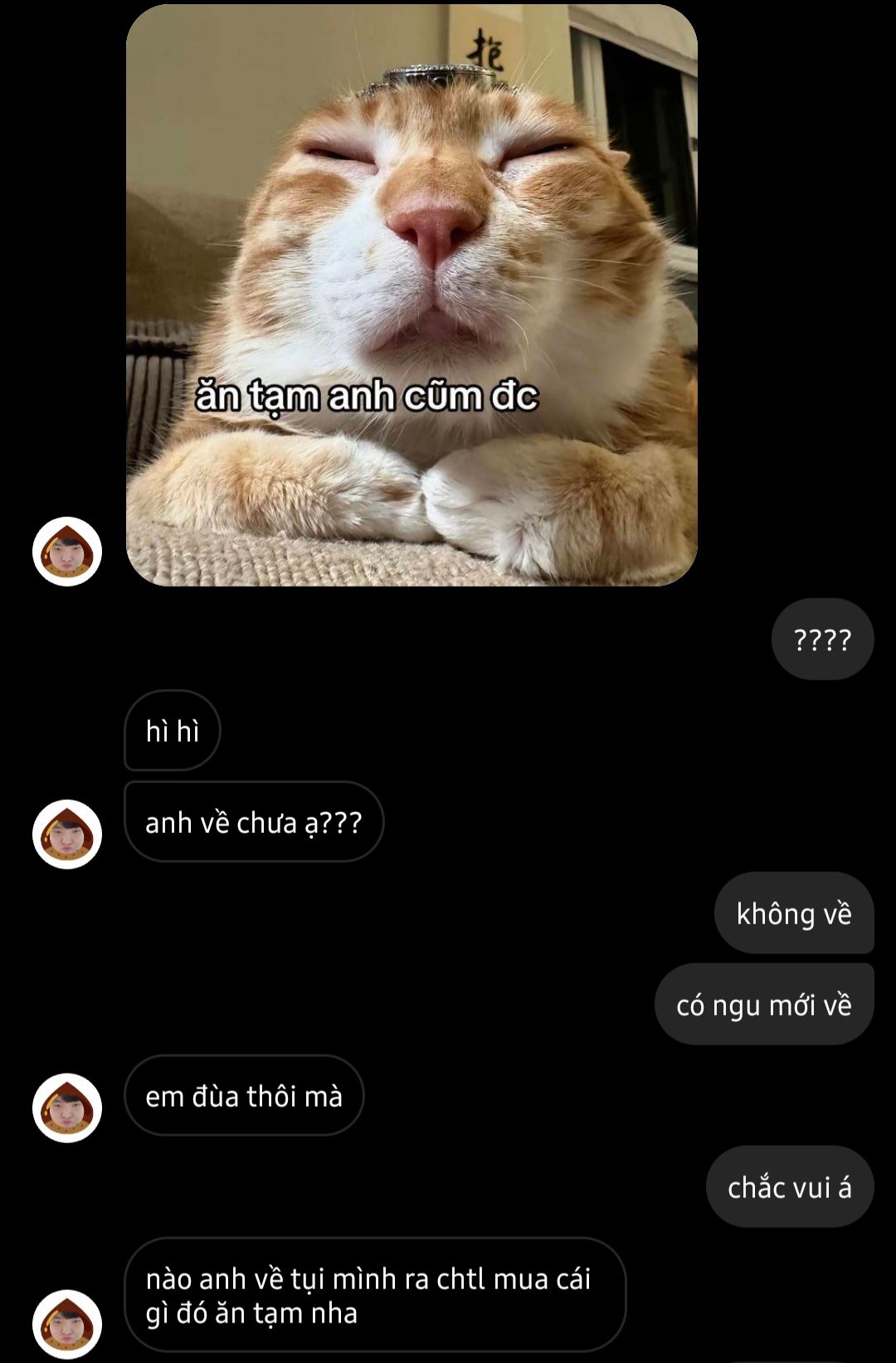The width and height of the screenshot is (896, 1363).
Task: Open avatar beside 'nào anh về tụi mình' message
Action: pos(67,1324)
